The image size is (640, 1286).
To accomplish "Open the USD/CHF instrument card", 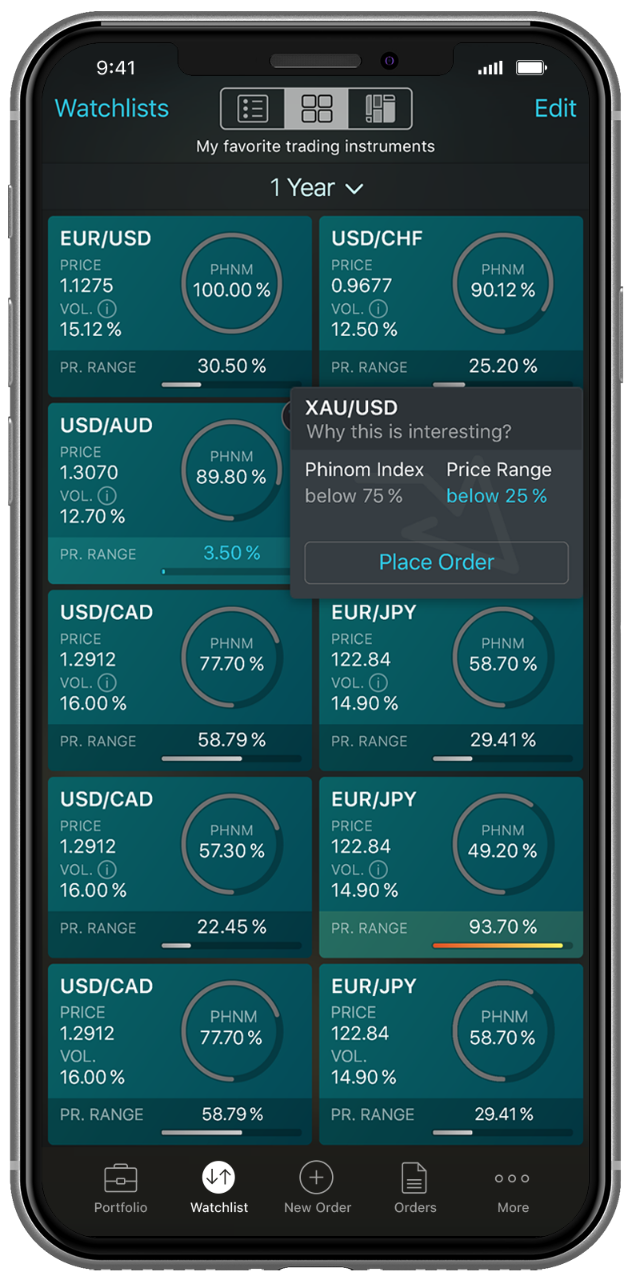I will [x=451, y=306].
